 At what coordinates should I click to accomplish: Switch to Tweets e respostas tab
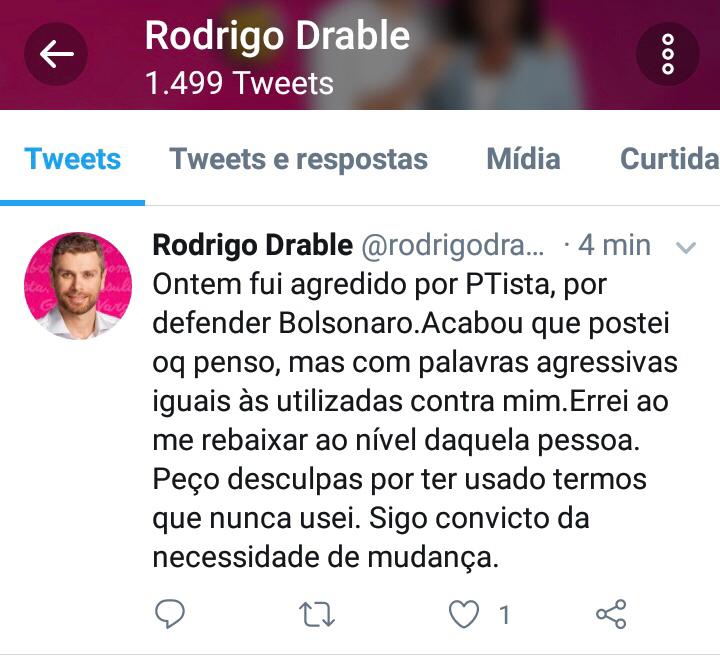pos(298,159)
